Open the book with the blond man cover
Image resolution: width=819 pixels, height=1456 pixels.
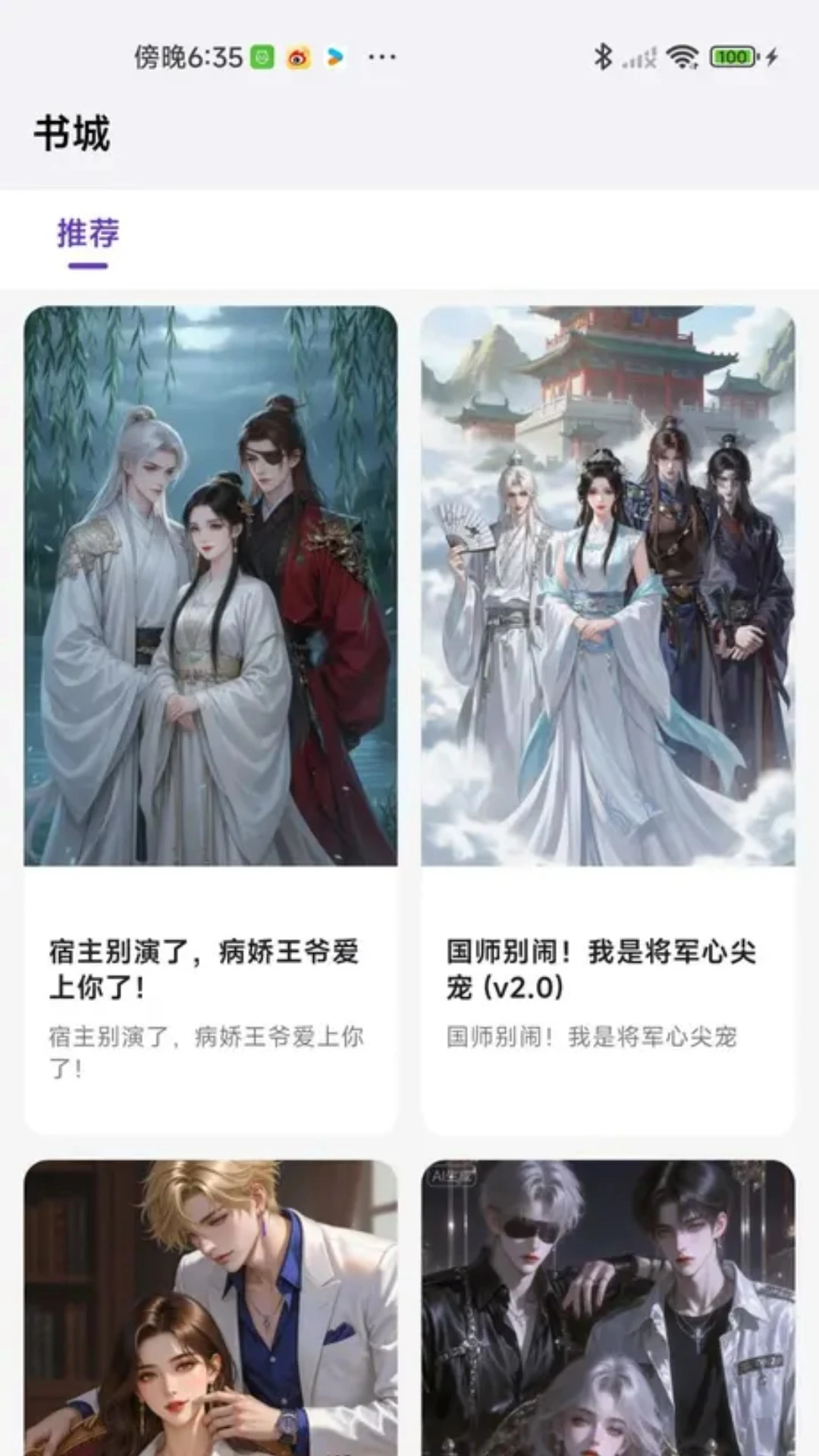tap(210, 1306)
